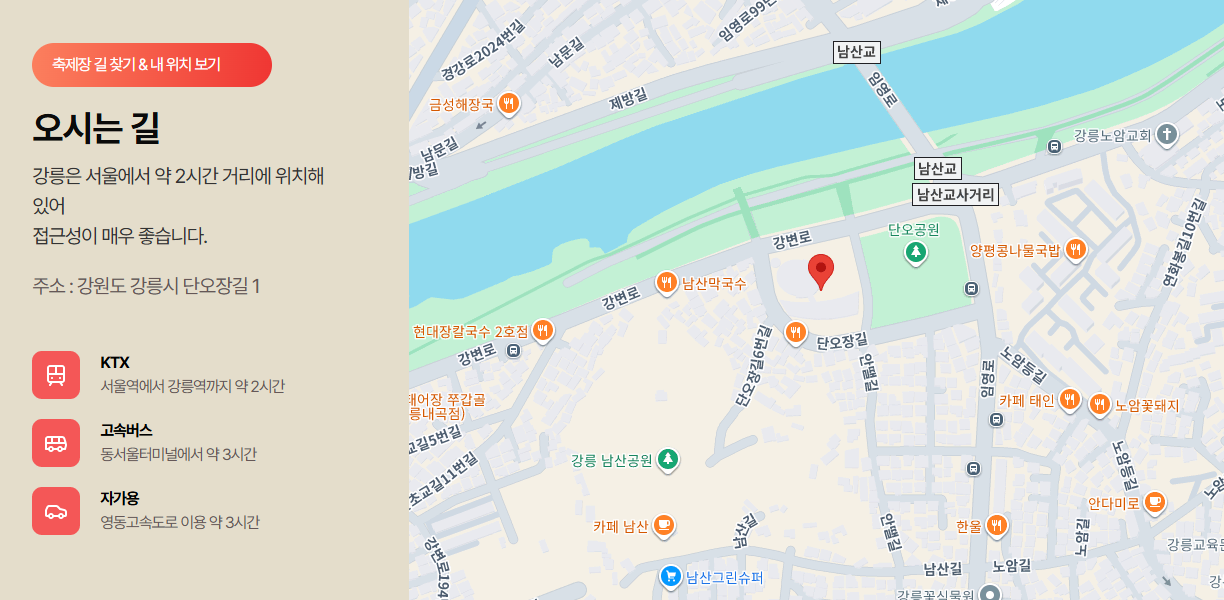
Task: Tap the 강릉노암교회 church marker
Action: tap(1167, 135)
